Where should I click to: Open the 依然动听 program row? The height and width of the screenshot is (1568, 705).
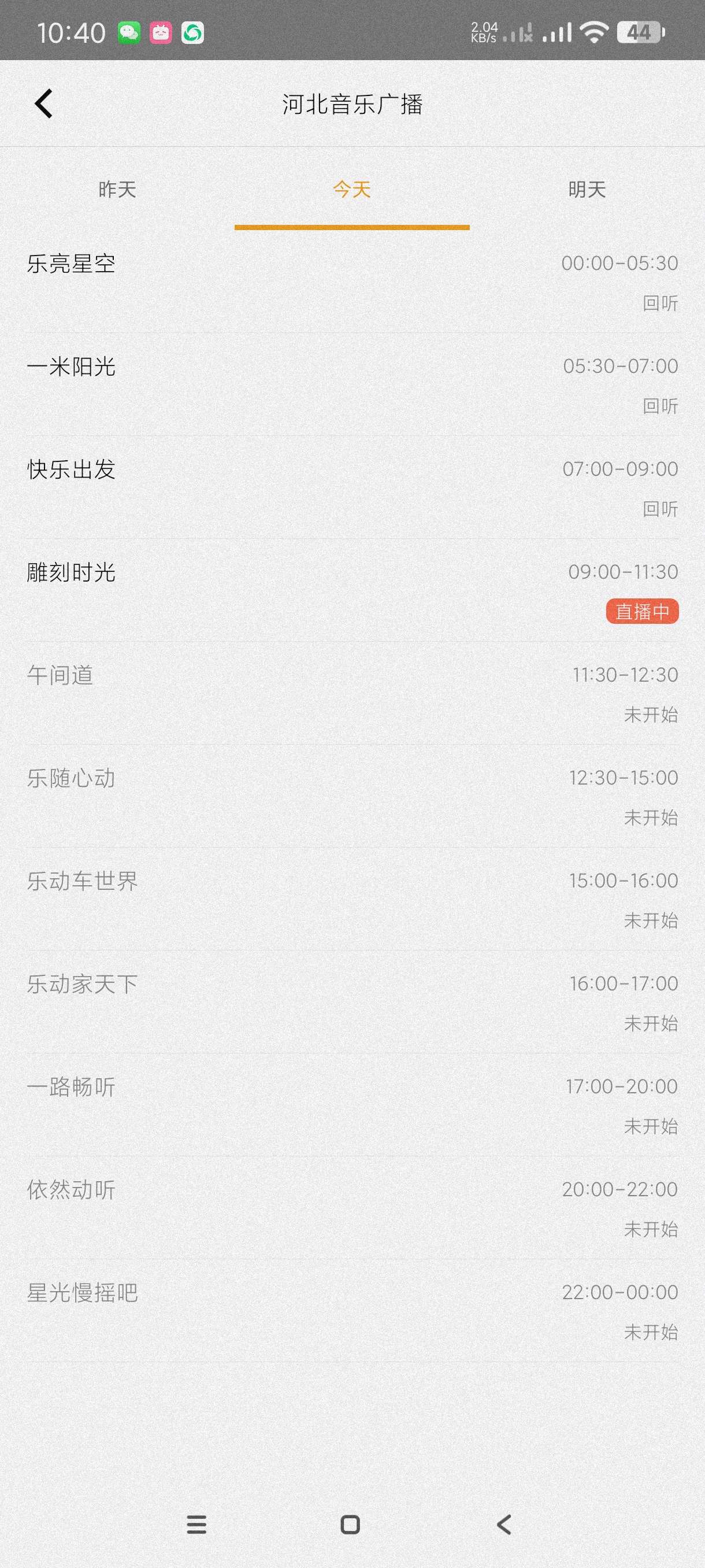point(352,1207)
